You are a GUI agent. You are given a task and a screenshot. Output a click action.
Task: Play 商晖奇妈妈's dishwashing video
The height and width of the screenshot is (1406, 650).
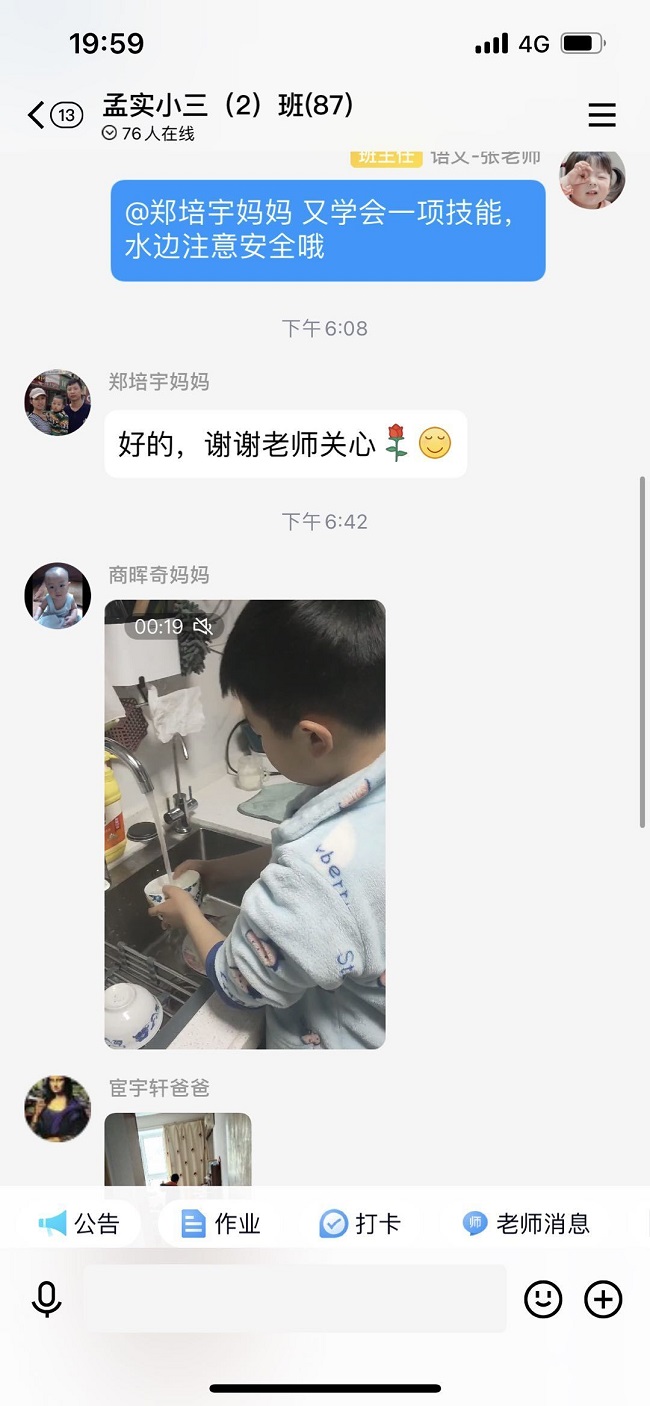[245, 824]
